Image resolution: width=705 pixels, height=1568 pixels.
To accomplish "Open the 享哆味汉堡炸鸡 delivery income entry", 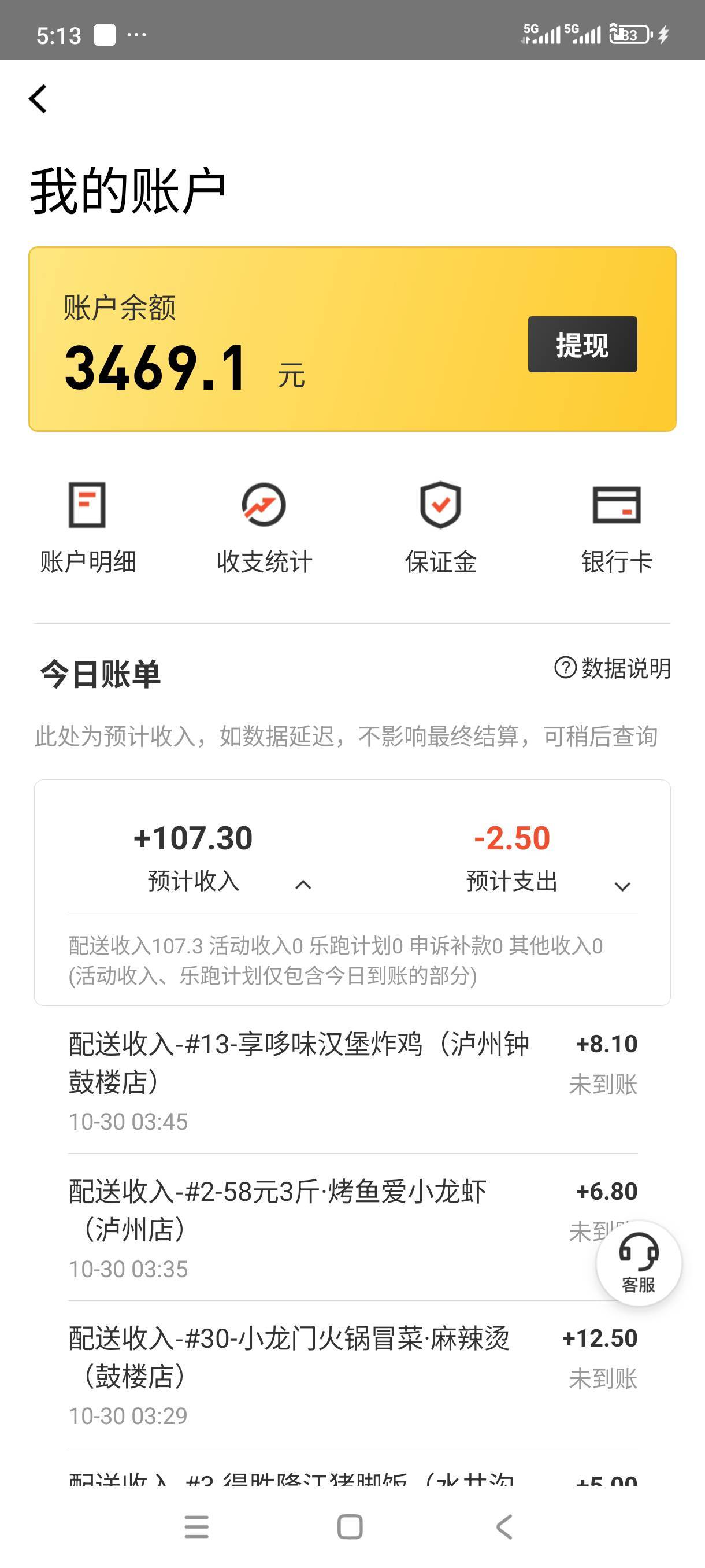I will click(353, 1081).
